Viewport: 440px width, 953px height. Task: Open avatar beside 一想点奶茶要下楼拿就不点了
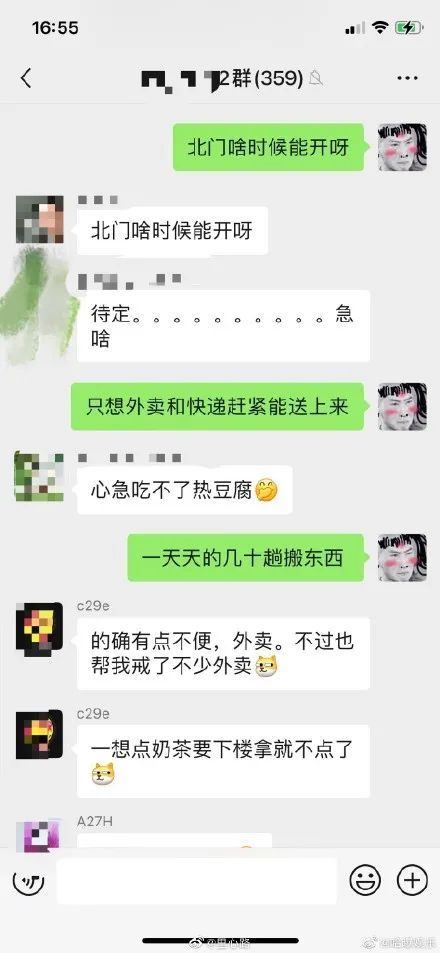[x=39, y=734]
